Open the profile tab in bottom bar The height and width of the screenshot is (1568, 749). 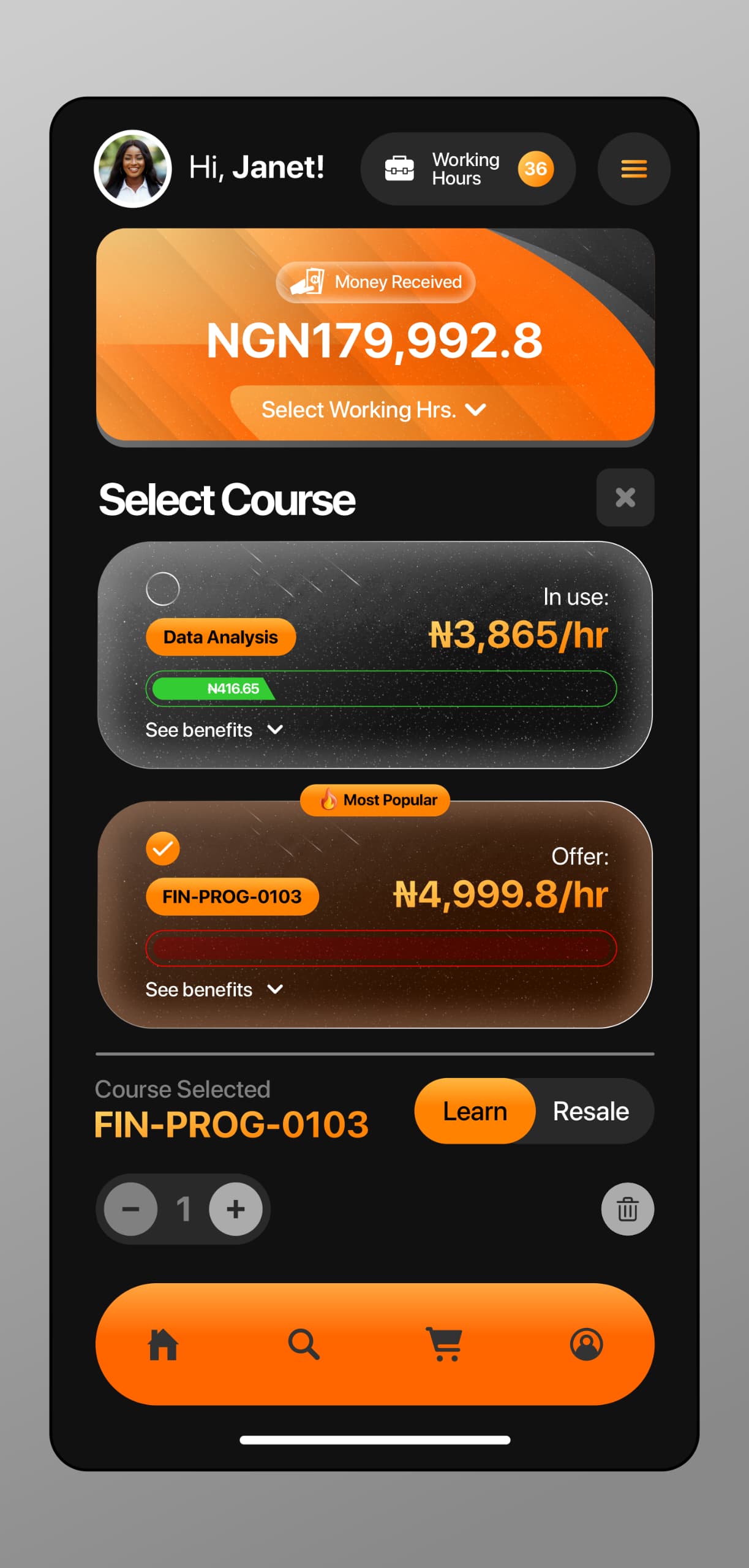click(x=586, y=1345)
